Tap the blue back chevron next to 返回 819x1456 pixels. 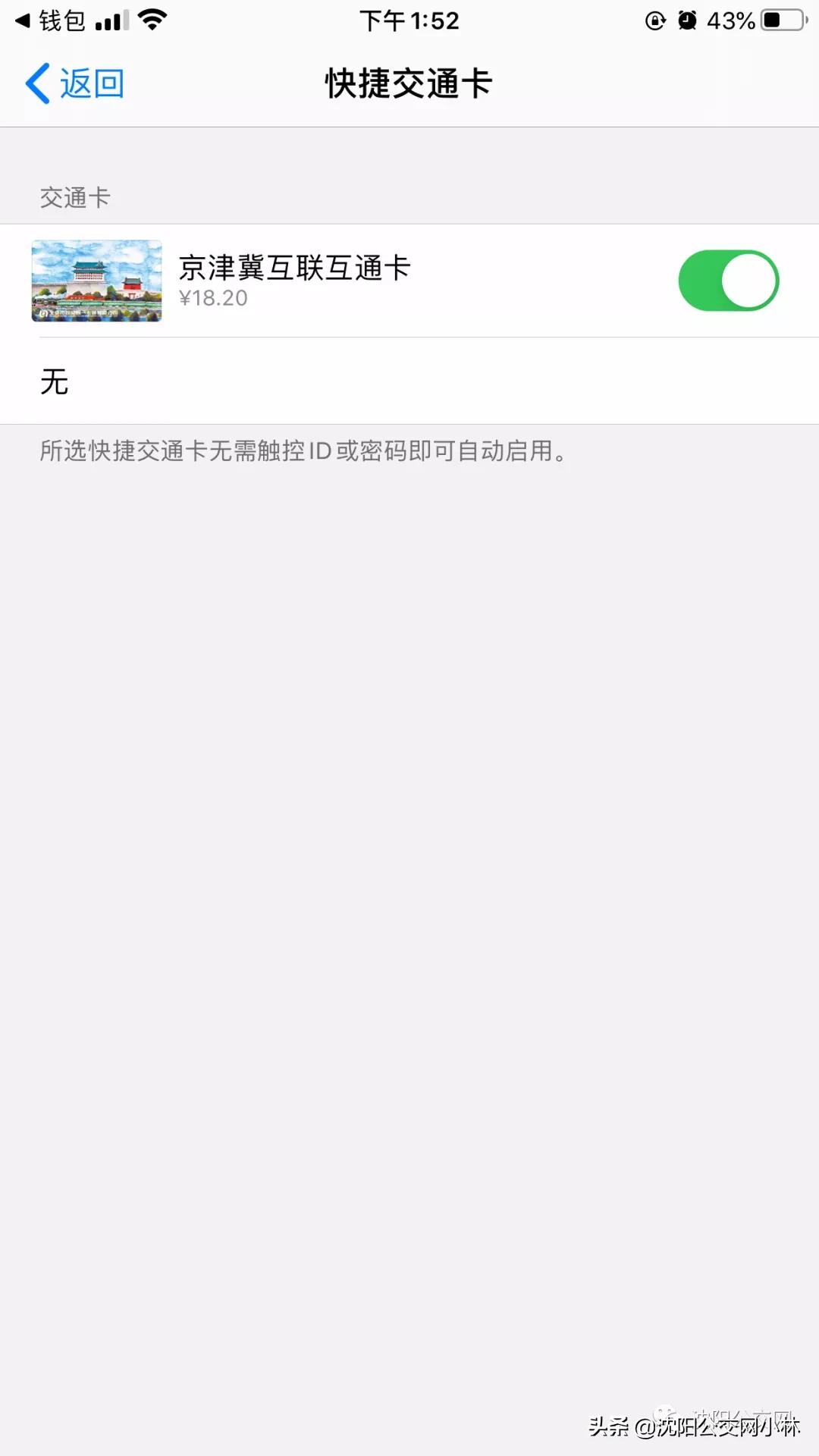click(x=39, y=82)
